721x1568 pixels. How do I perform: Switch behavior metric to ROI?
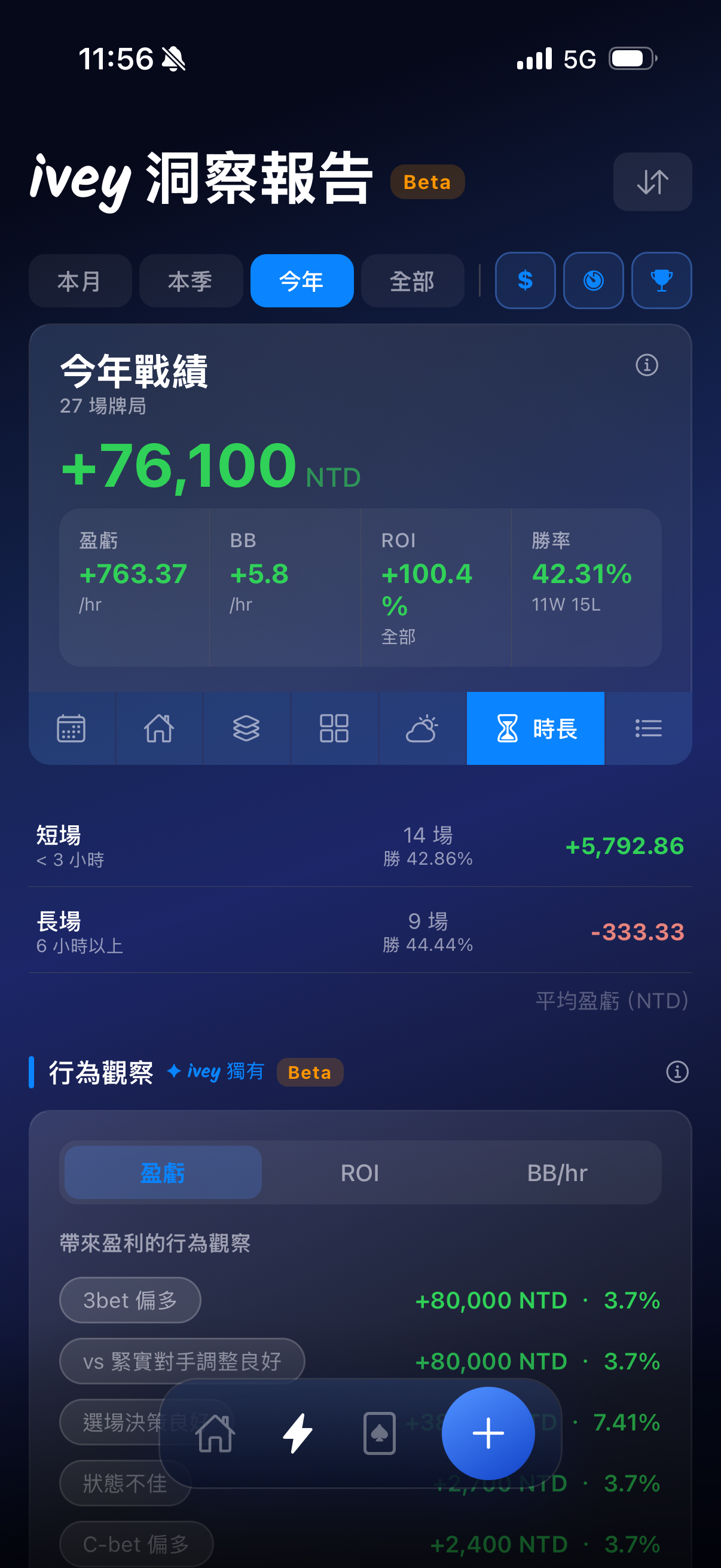360,1172
